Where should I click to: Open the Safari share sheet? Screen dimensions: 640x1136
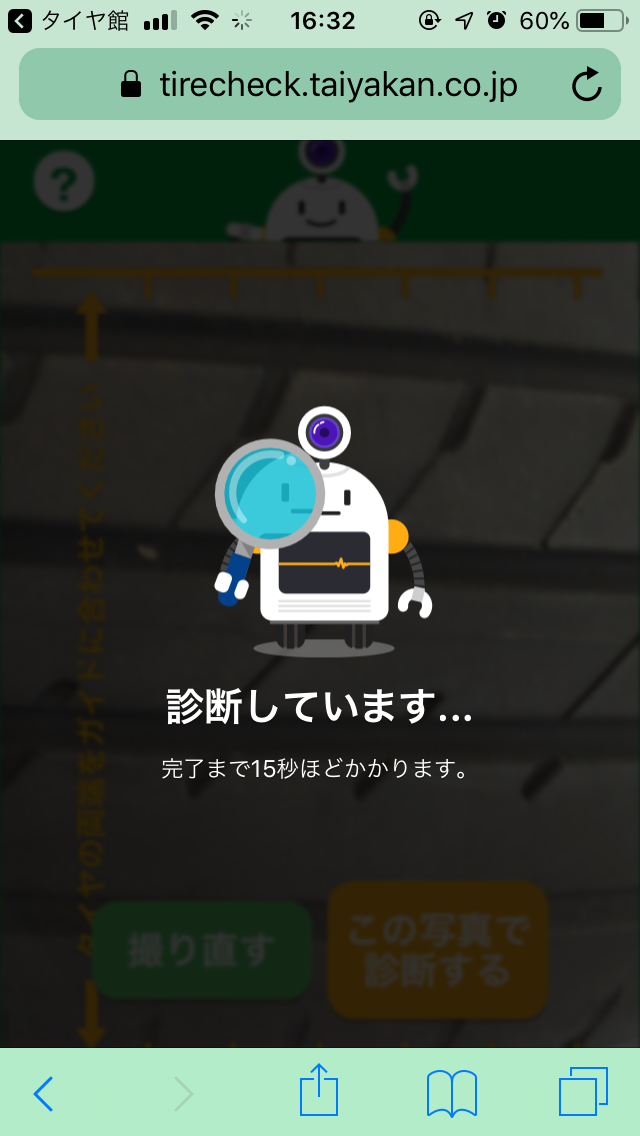[319, 1090]
